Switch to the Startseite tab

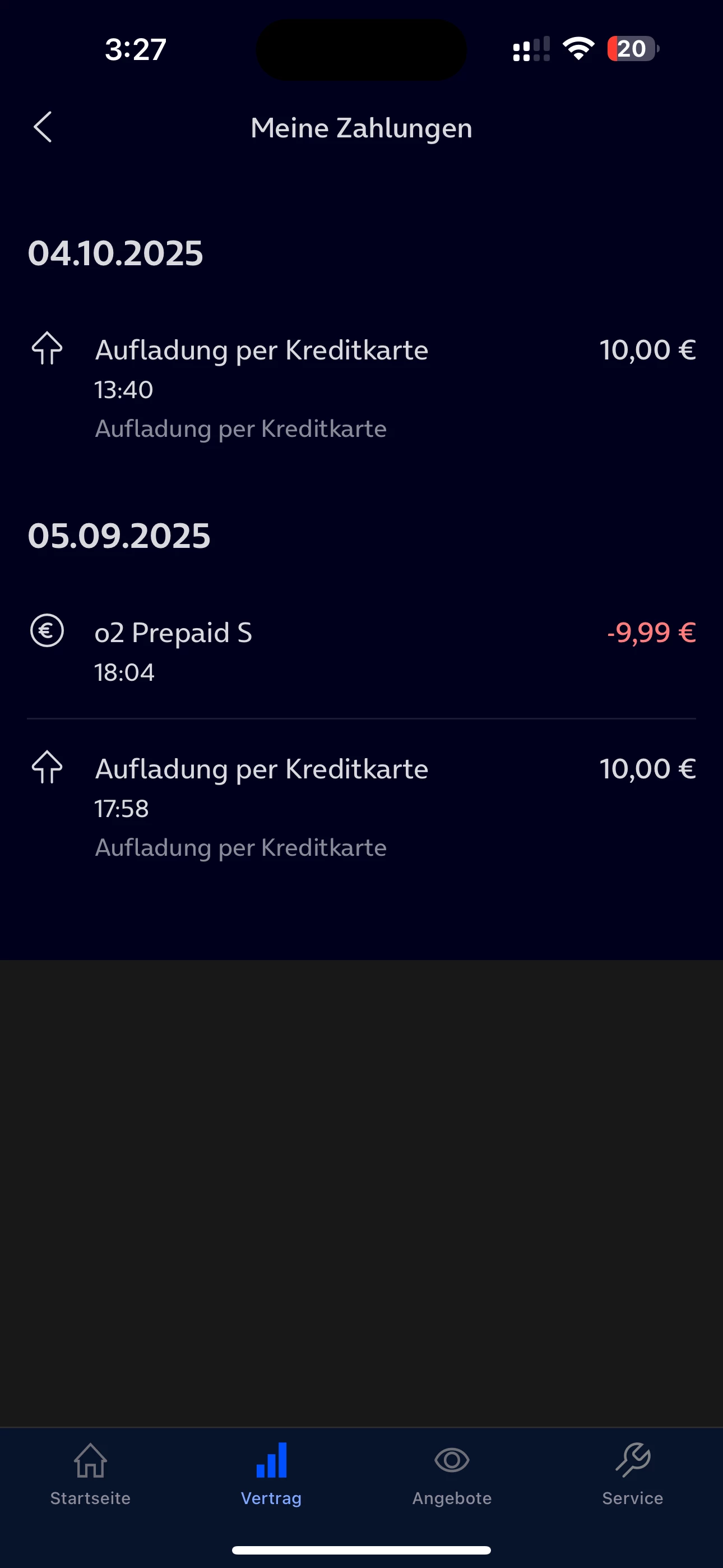[x=91, y=1474]
